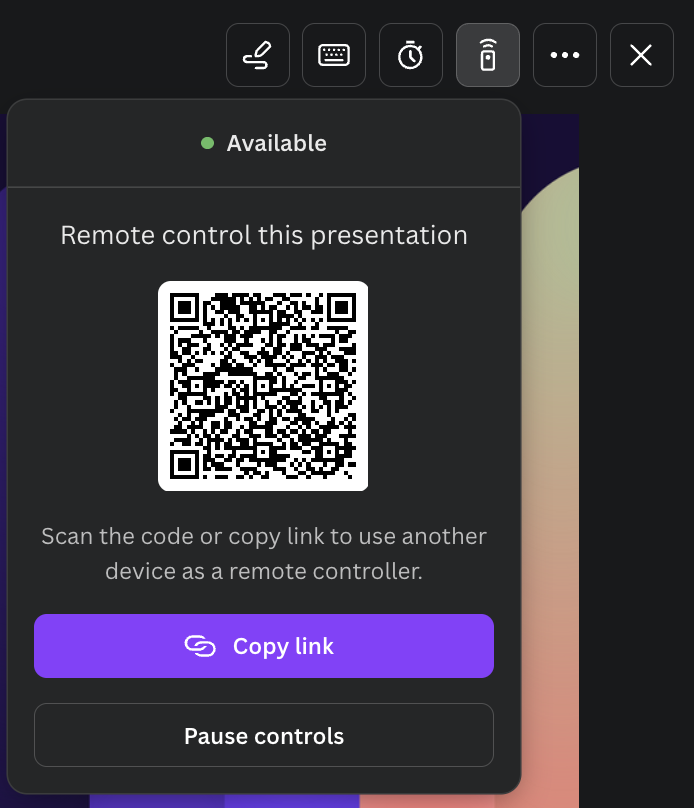The height and width of the screenshot is (808, 694).
Task: Toggle the remote control panel
Action: tap(488, 55)
